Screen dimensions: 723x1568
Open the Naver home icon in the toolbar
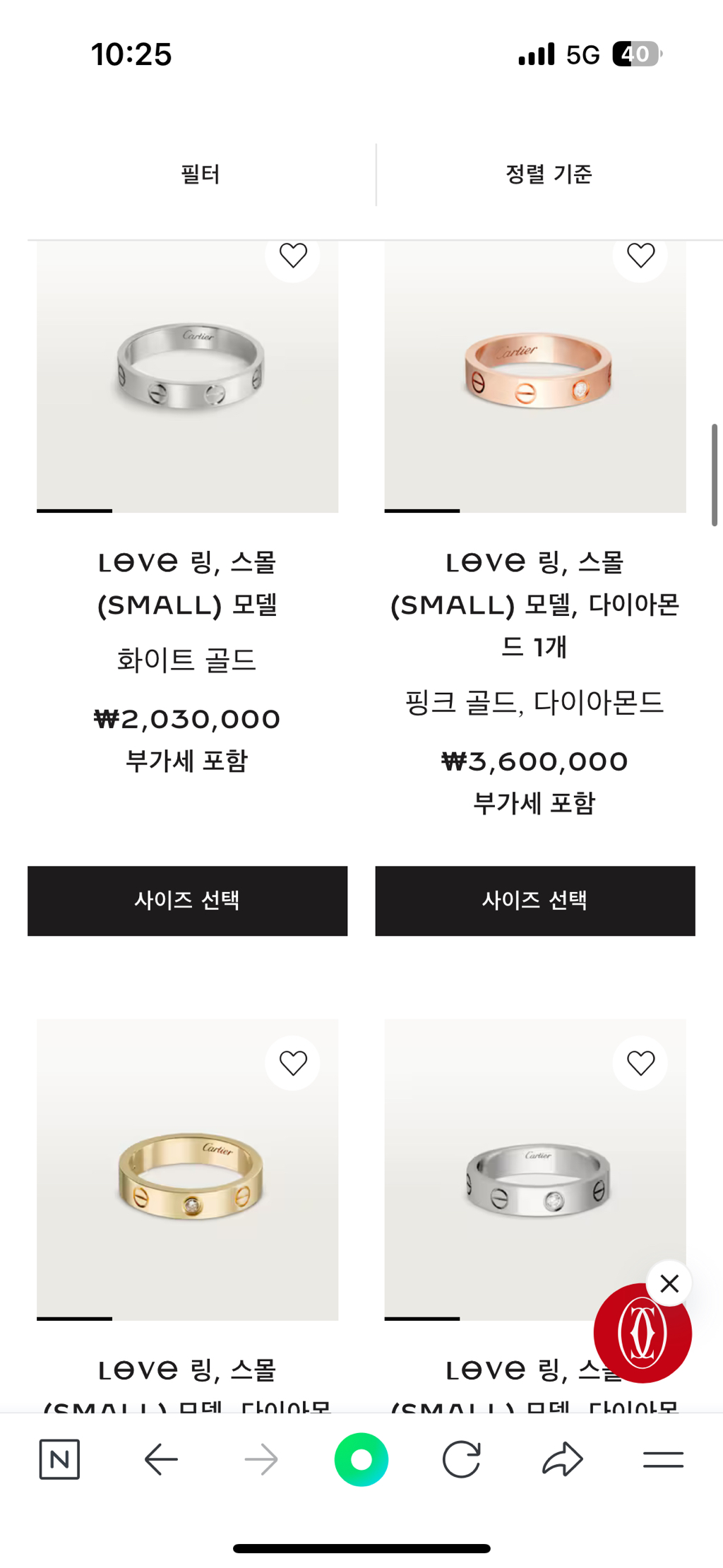point(59,1459)
